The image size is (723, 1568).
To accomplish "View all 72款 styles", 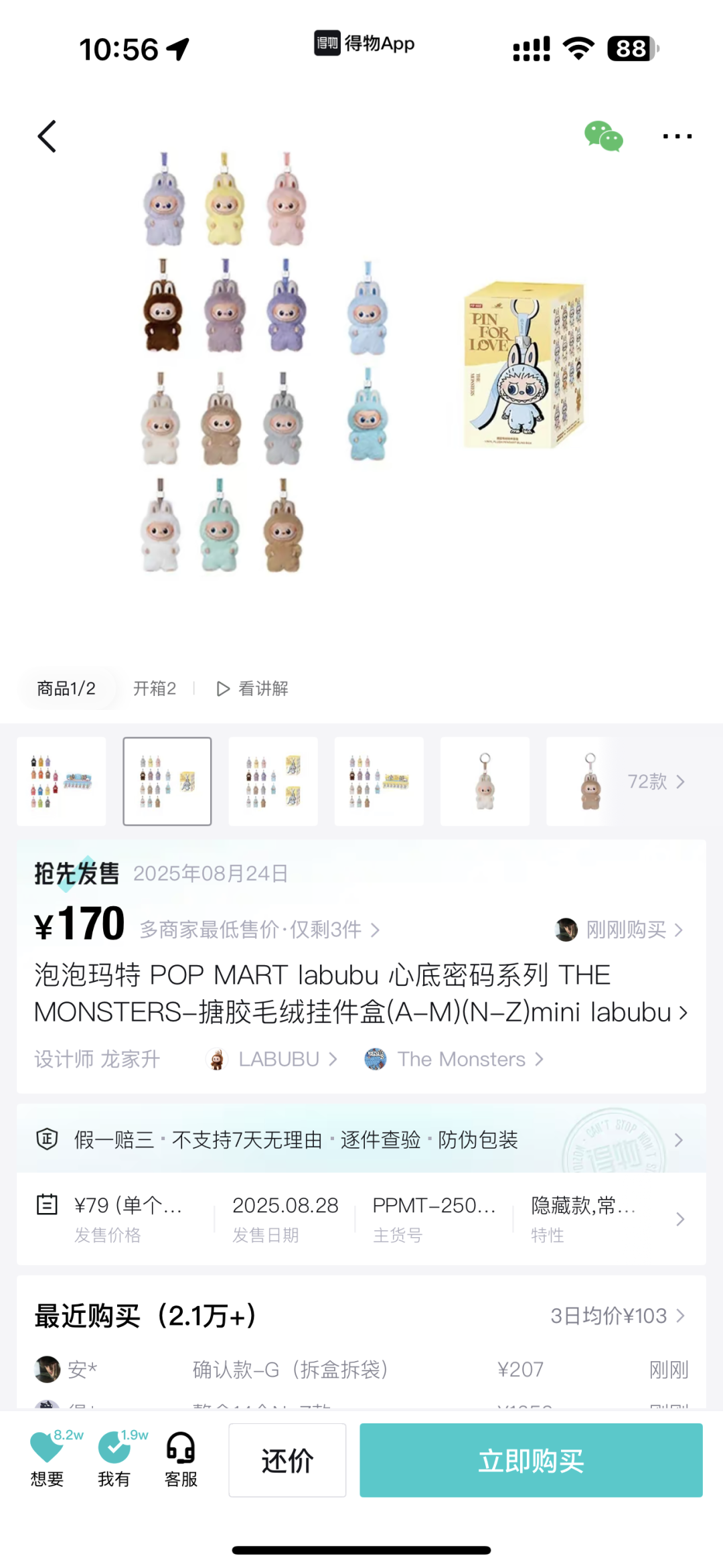I will point(655,782).
